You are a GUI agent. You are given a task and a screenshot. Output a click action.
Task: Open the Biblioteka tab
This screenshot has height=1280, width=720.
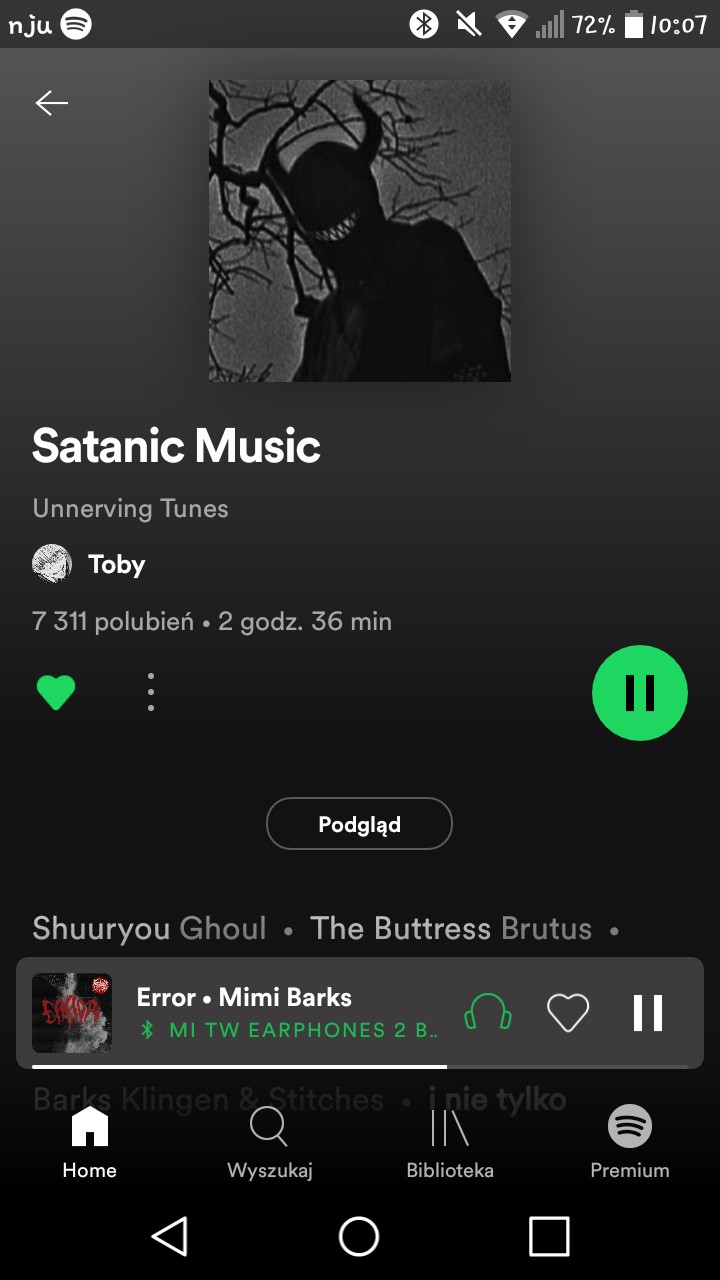click(449, 1142)
